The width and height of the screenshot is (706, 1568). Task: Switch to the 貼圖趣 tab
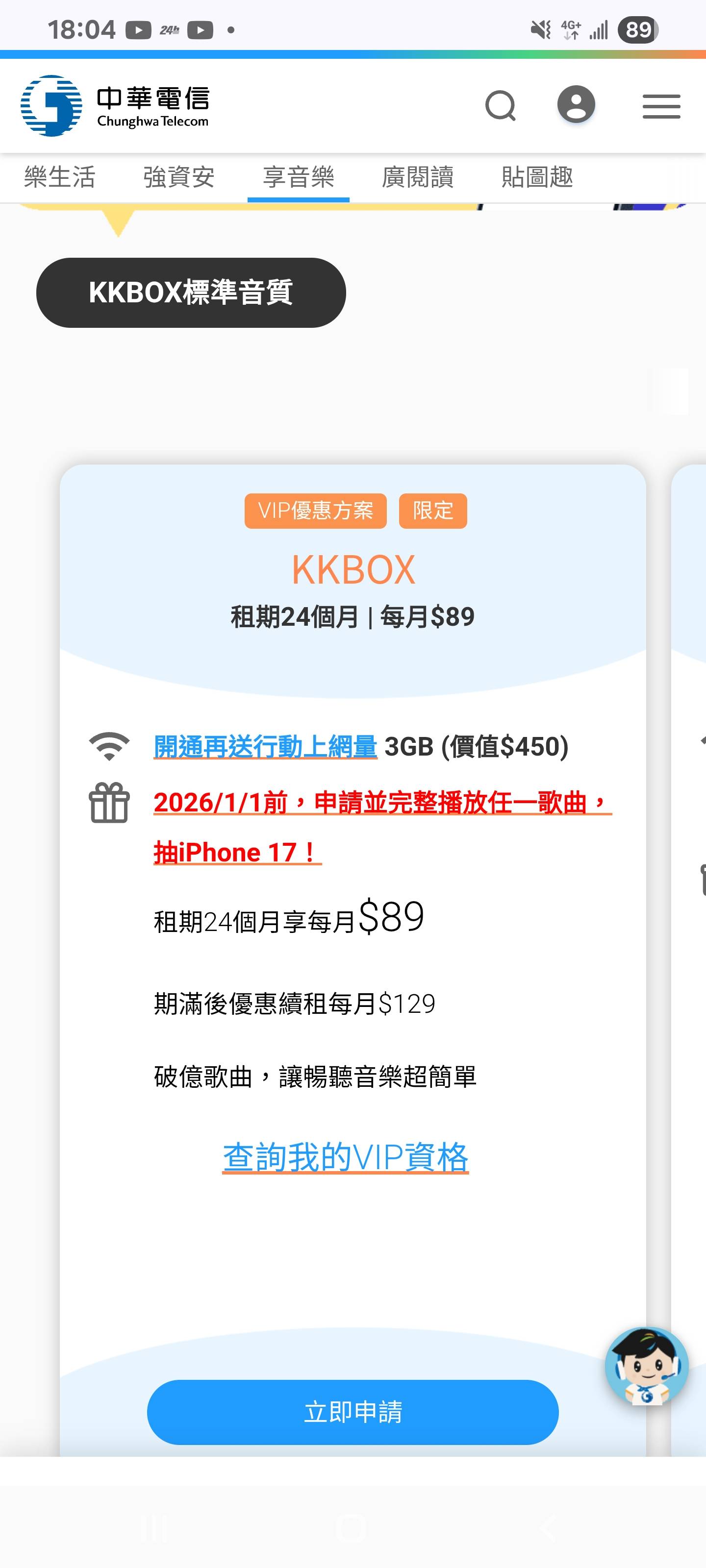point(537,177)
